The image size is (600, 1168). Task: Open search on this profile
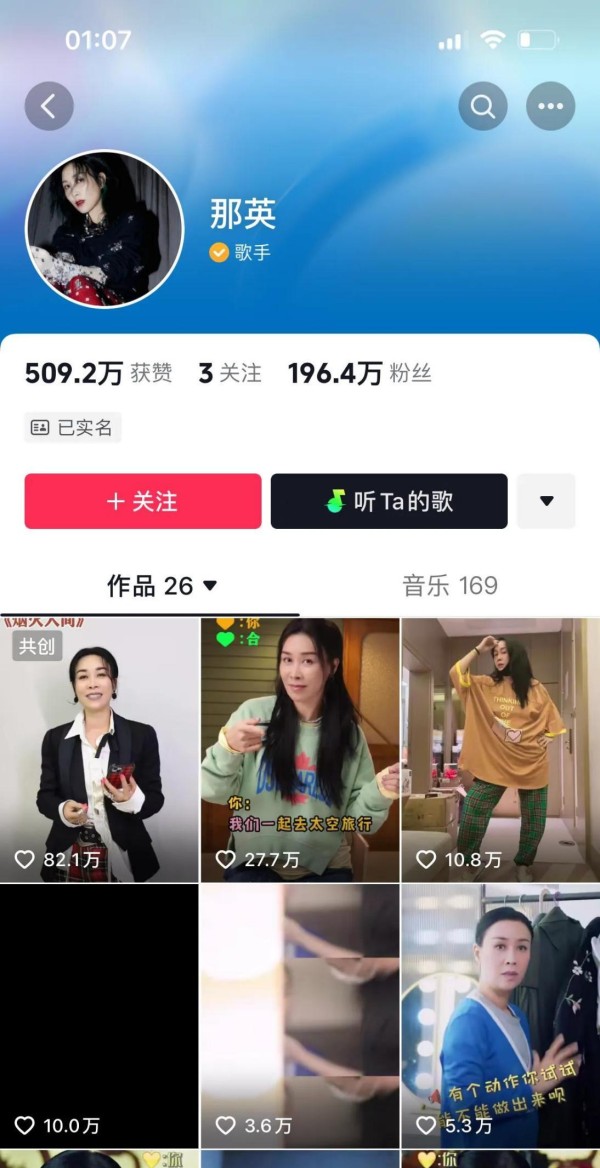(x=483, y=105)
